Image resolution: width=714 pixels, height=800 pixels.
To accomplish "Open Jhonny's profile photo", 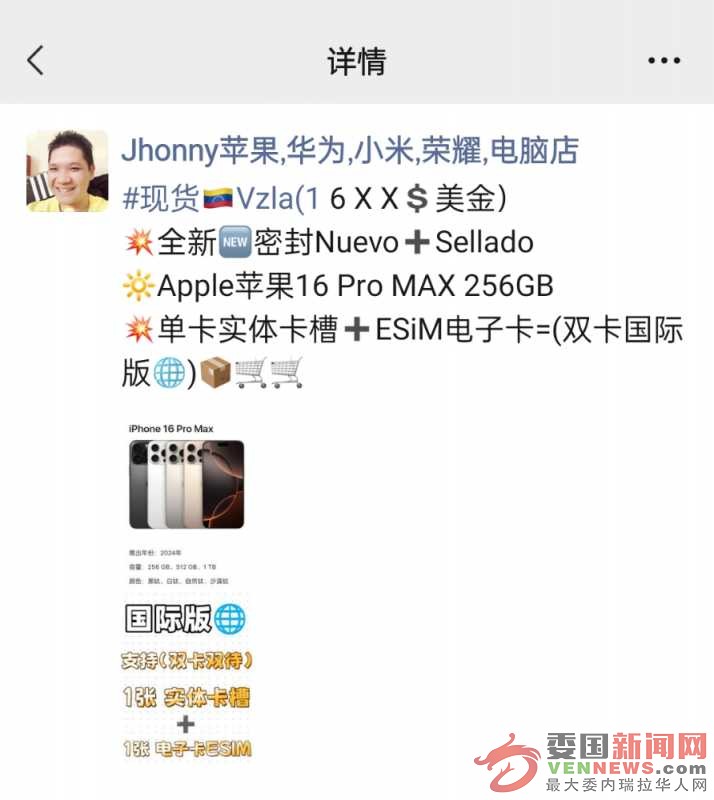I will (67, 171).
